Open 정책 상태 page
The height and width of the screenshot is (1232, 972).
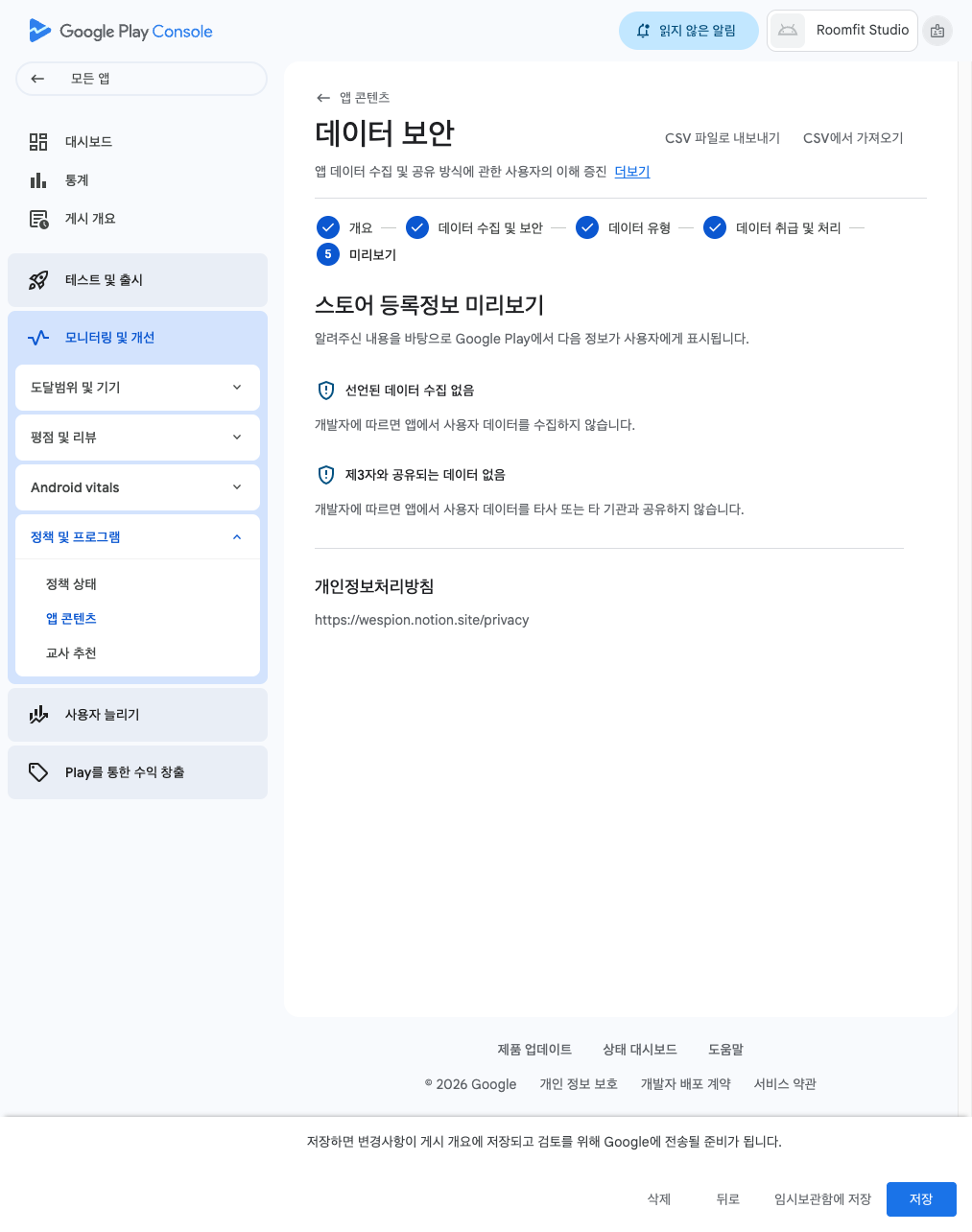pos(72,584)
